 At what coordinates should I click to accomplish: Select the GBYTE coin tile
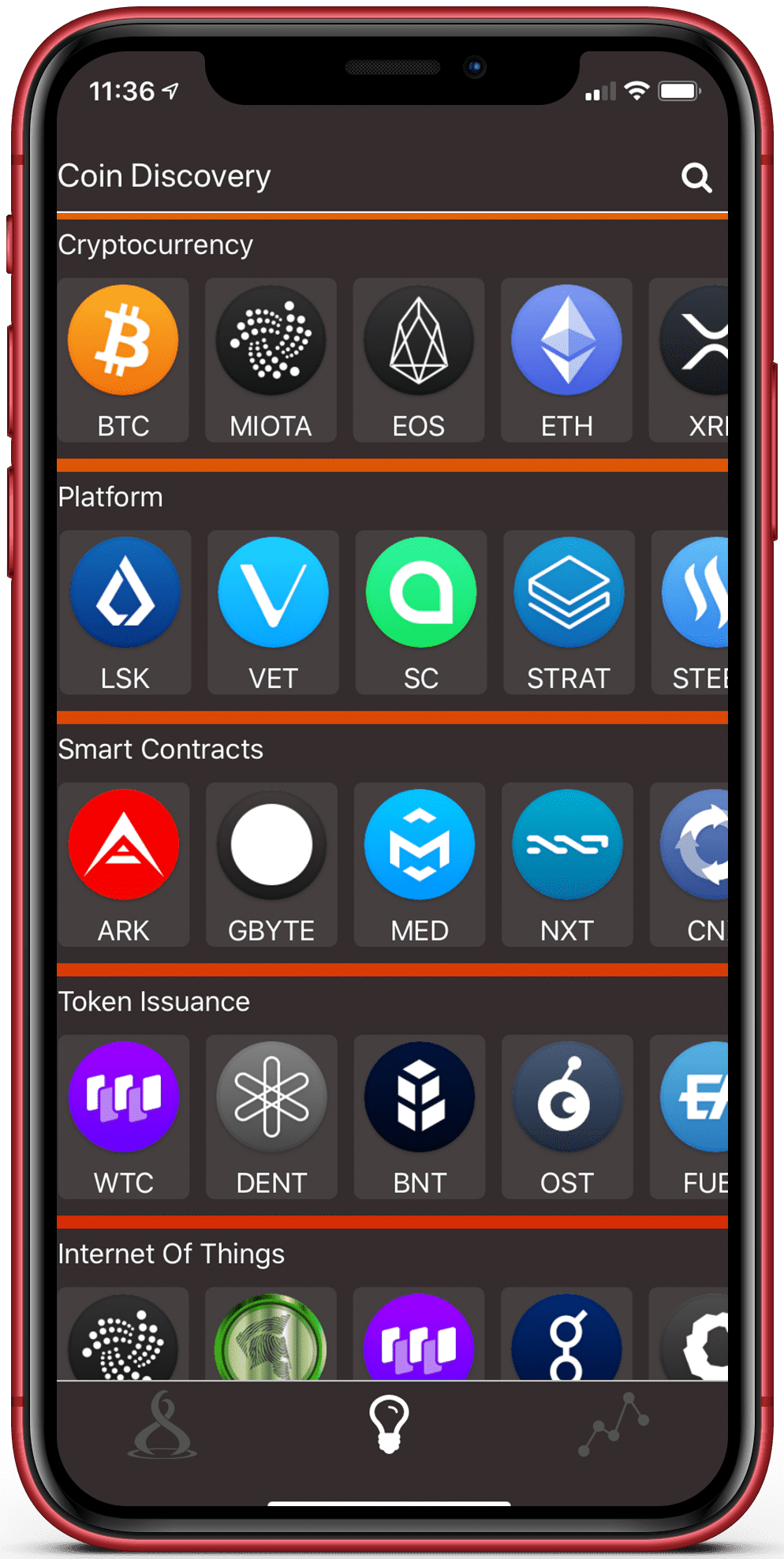point(271,865)
